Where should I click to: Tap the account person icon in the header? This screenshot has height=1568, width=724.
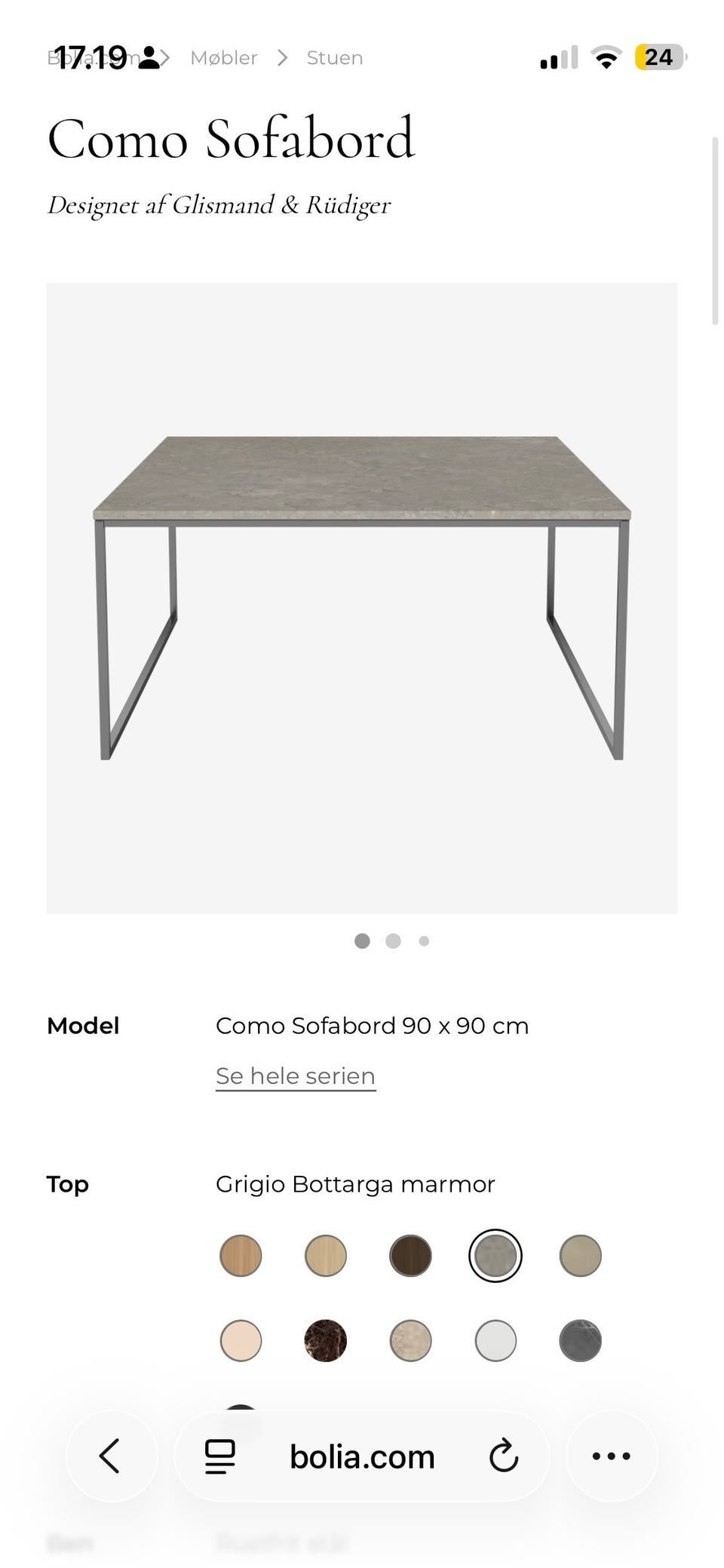point(148,57)
